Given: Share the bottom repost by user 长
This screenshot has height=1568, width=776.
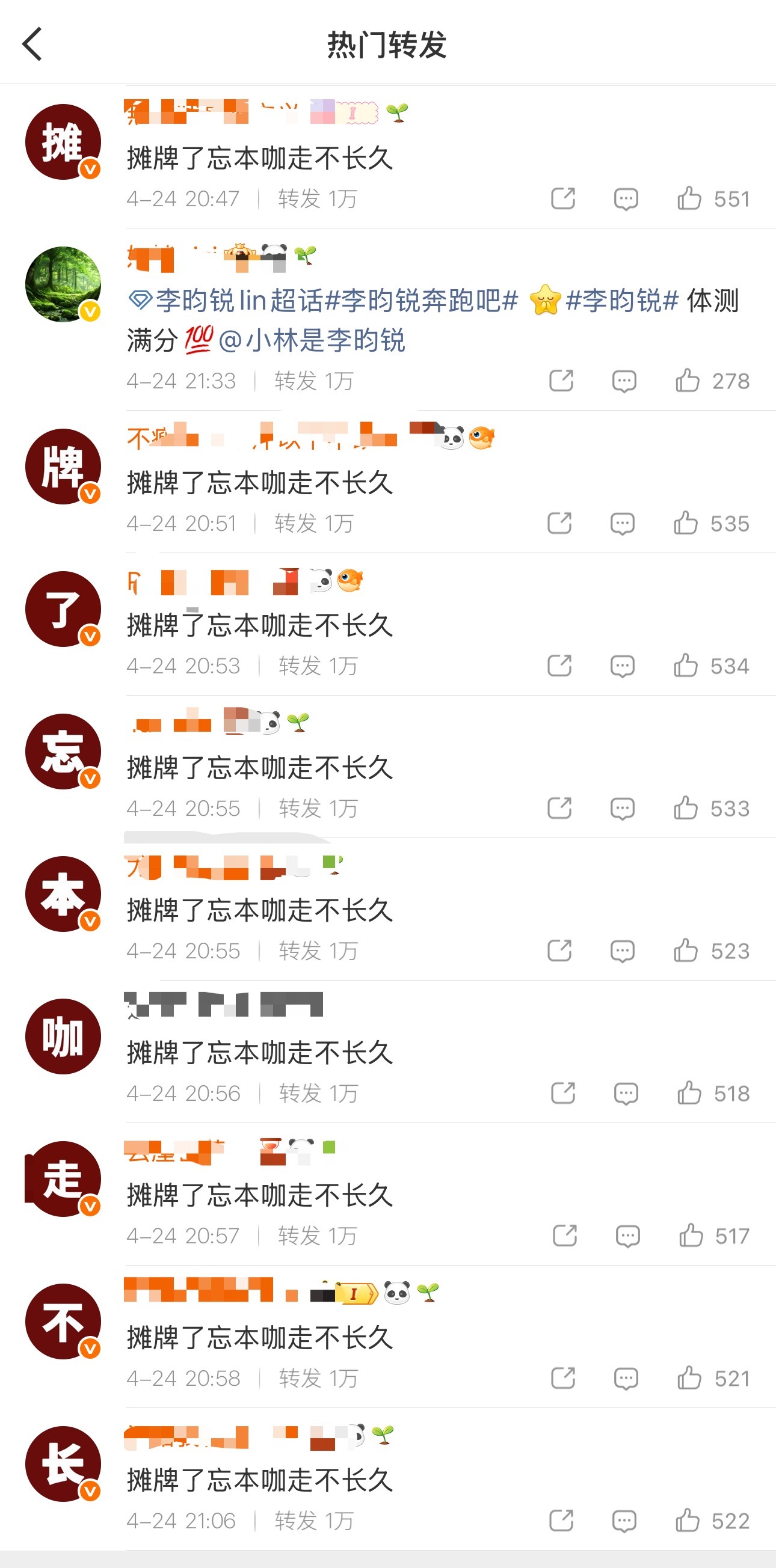Looking at the screenshot, I should click(x=562, y=1521).
